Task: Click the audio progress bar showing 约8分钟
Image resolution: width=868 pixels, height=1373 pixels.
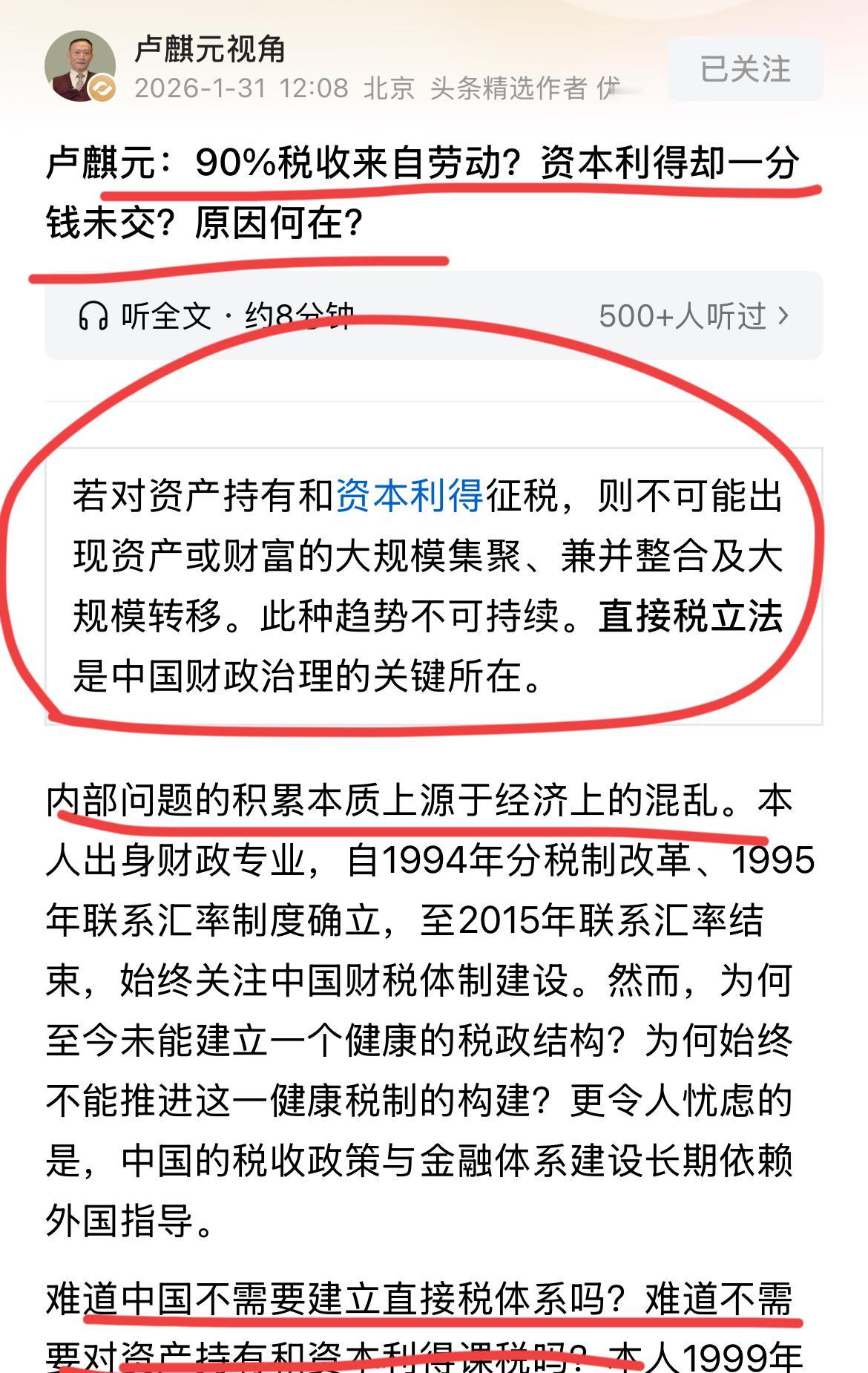Action: (297, 315)
